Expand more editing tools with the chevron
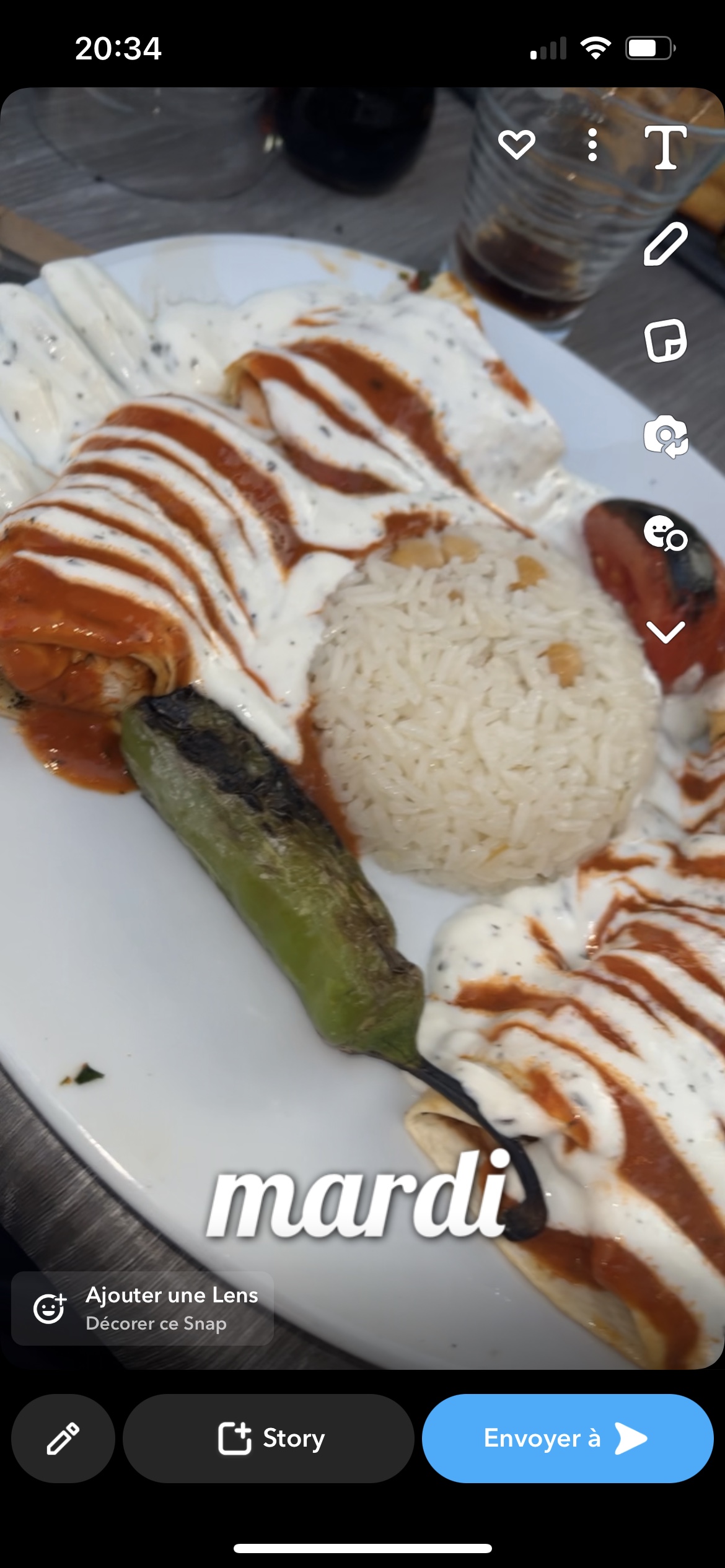 pyautogui.click(x=666, y=632)
